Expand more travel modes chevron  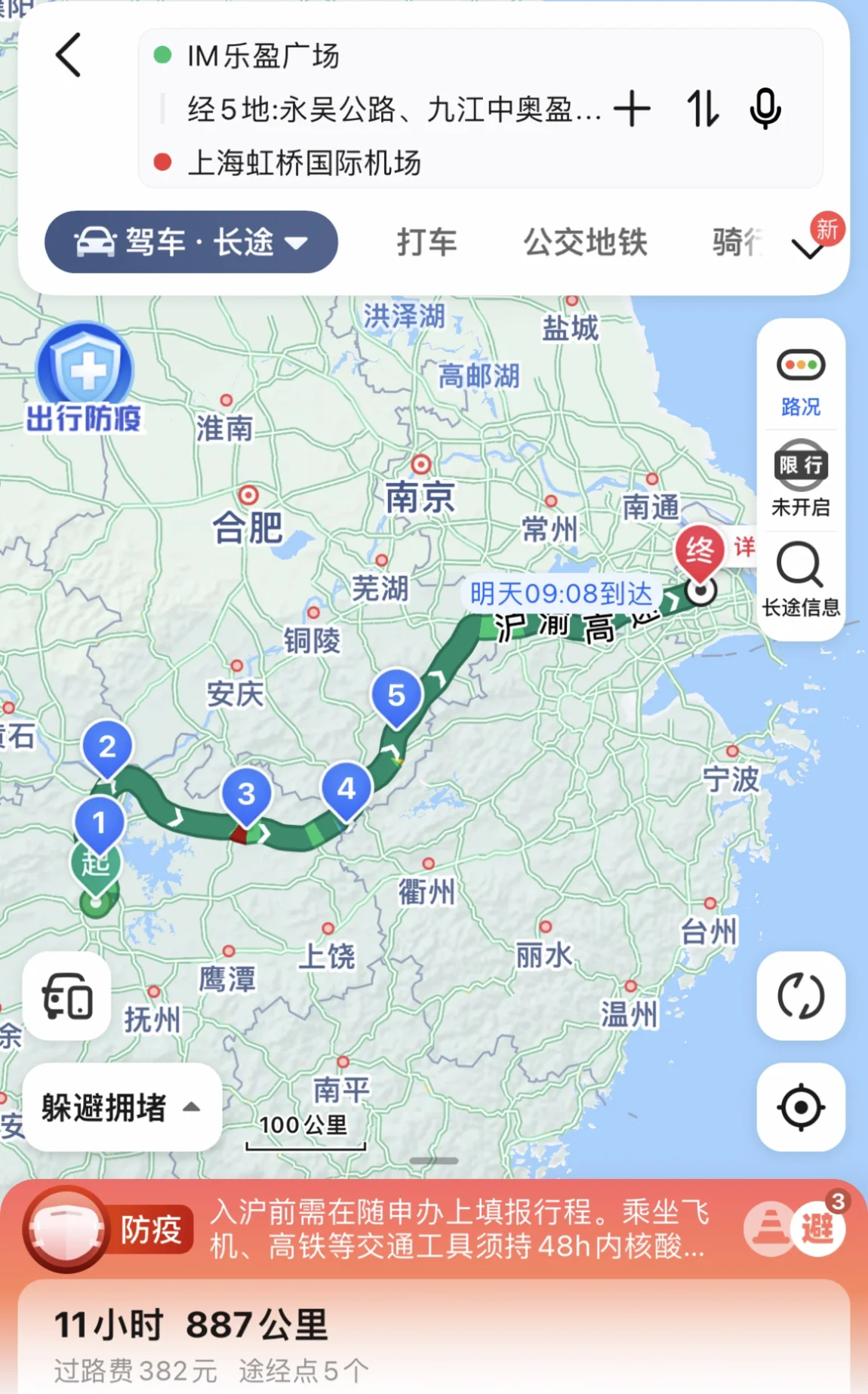tap(808, 248)
